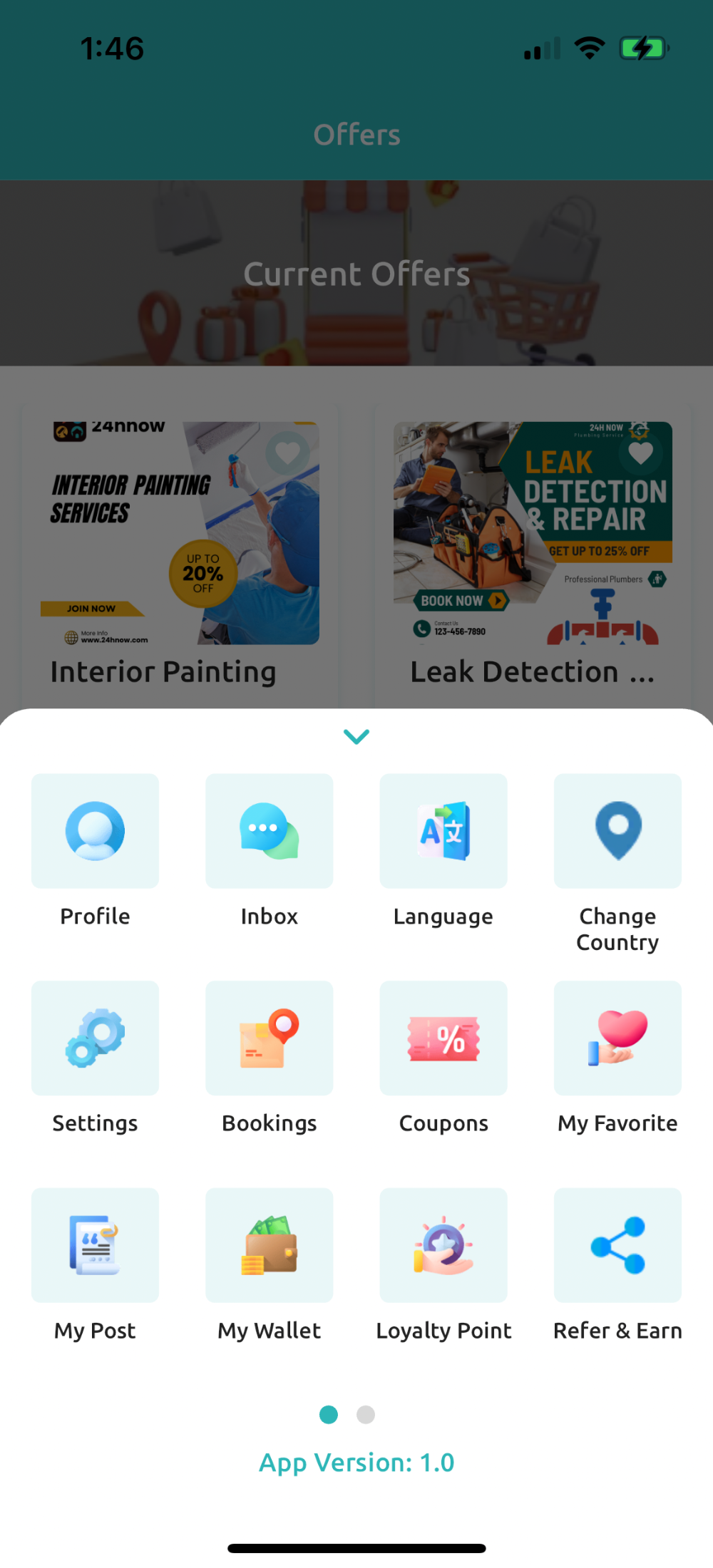
Task: Open the Loyalty Point icon
Action: click(x=443, y=1245)
